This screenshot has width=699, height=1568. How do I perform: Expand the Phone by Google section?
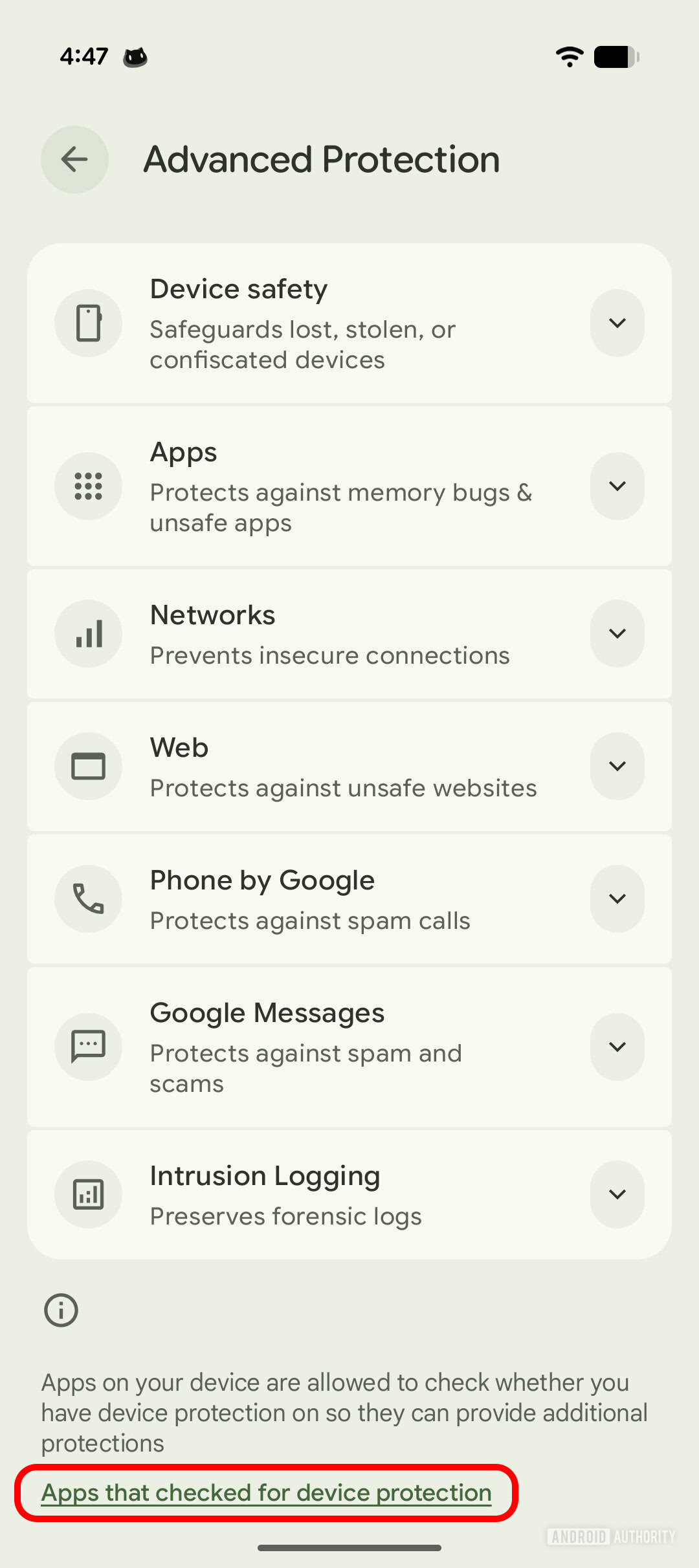pyautogui.click(x=617, y=898)
